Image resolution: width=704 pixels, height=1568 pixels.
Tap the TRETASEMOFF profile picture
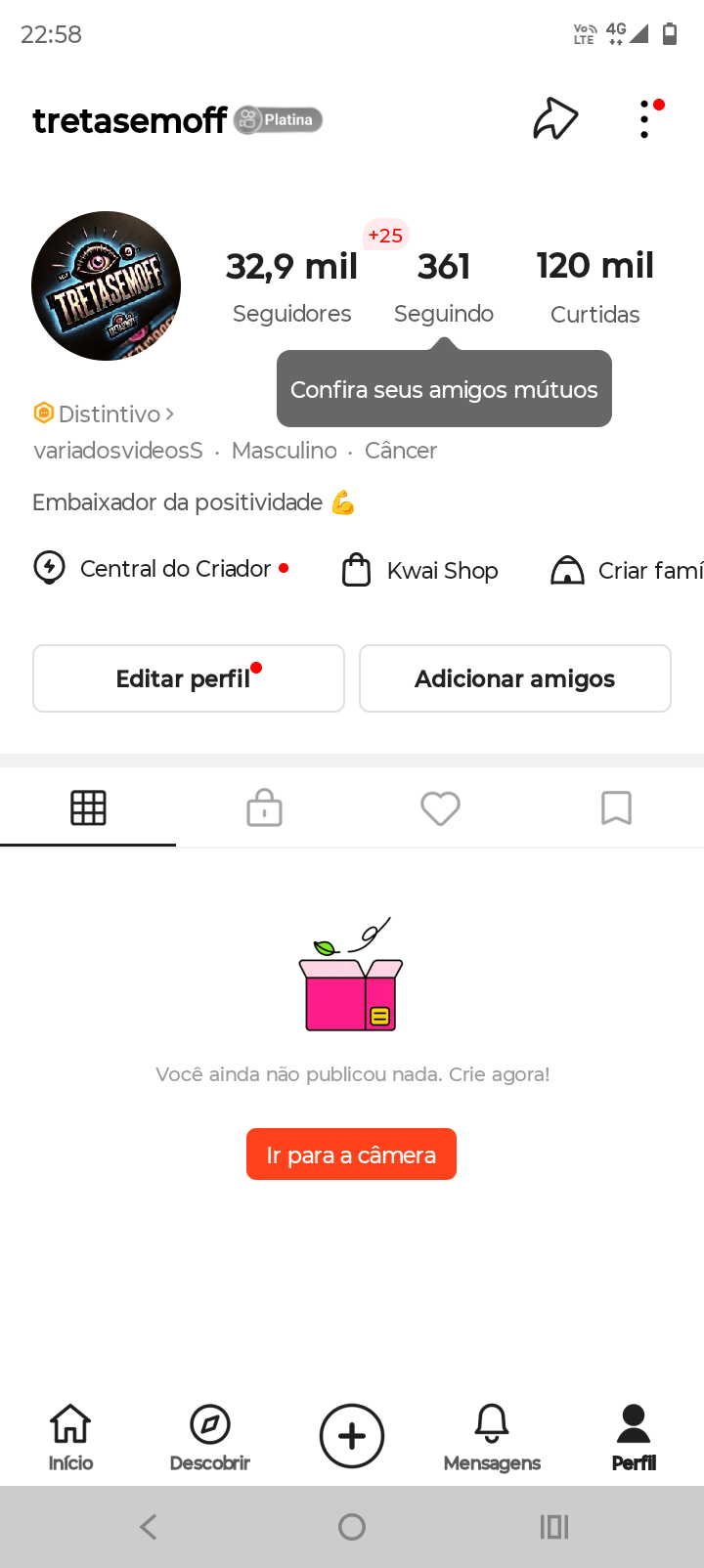(107, 285)
